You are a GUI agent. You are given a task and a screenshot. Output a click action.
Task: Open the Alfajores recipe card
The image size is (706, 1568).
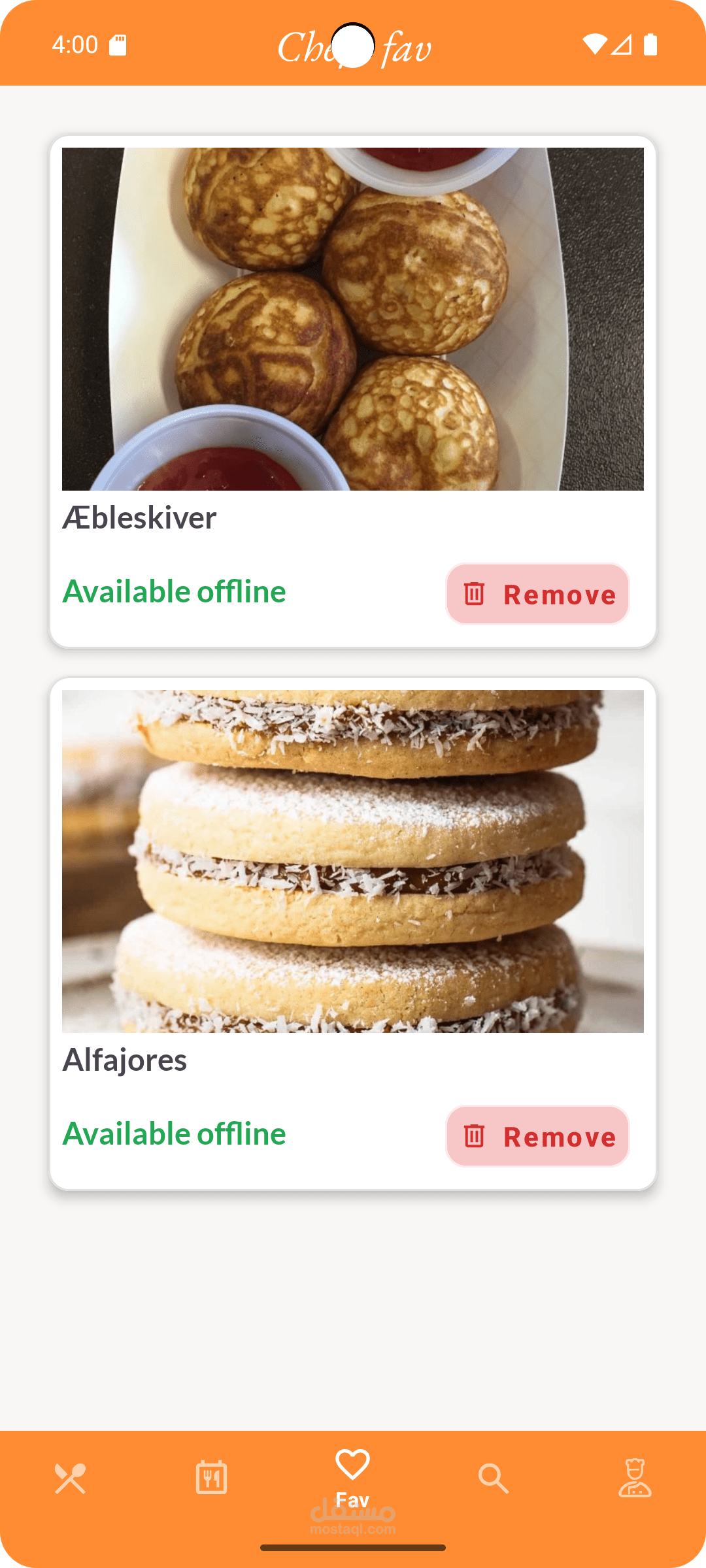[353, 862]
